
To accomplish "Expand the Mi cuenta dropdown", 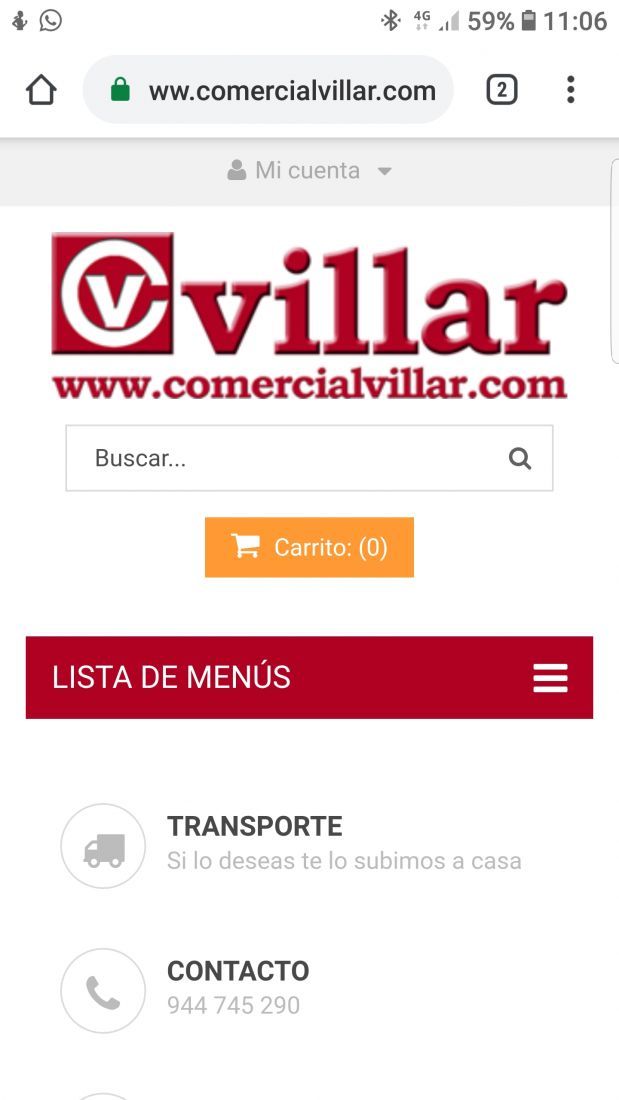I will (310, 170).
